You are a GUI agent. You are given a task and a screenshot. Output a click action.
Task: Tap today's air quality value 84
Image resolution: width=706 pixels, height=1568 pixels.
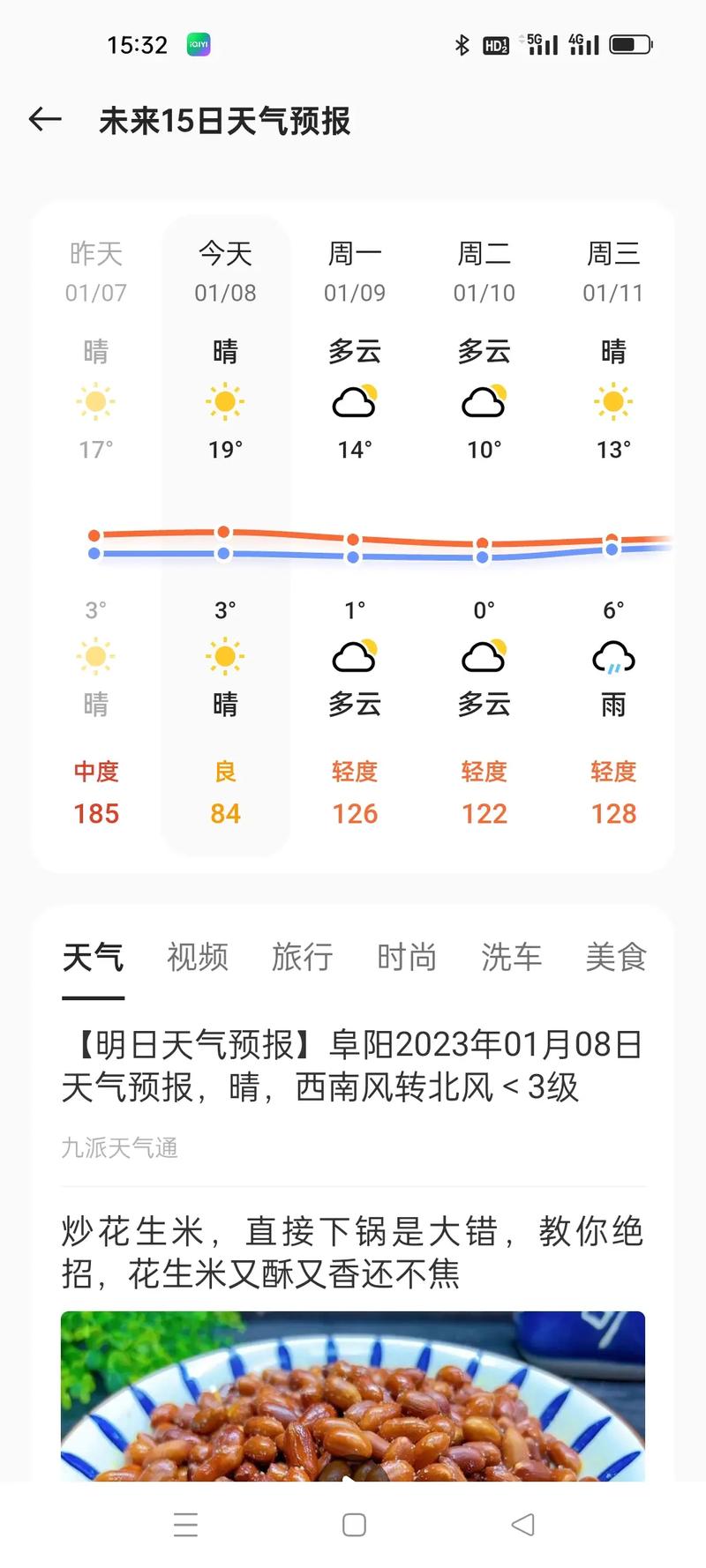coord(225,813)
